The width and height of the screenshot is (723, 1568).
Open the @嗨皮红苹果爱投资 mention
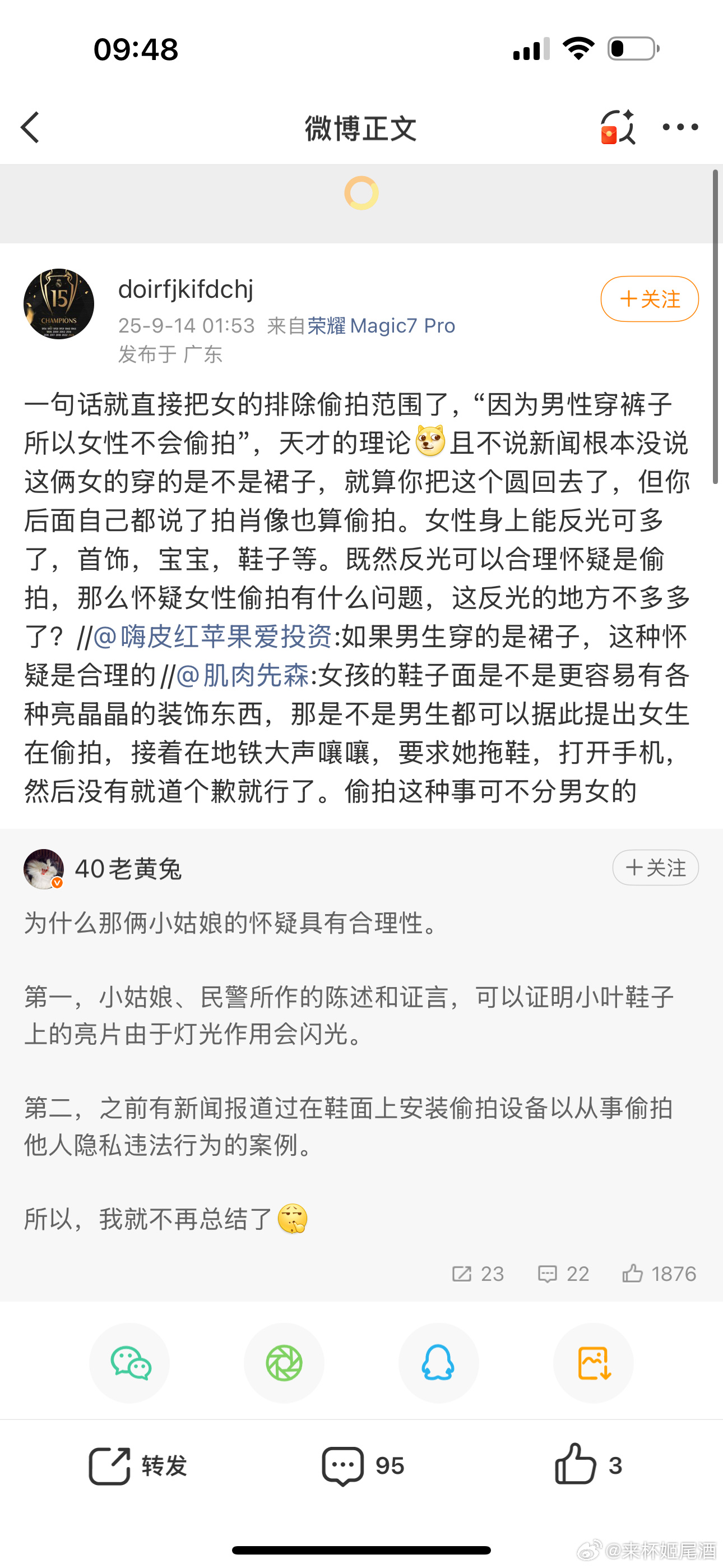[x=212, y=637]
